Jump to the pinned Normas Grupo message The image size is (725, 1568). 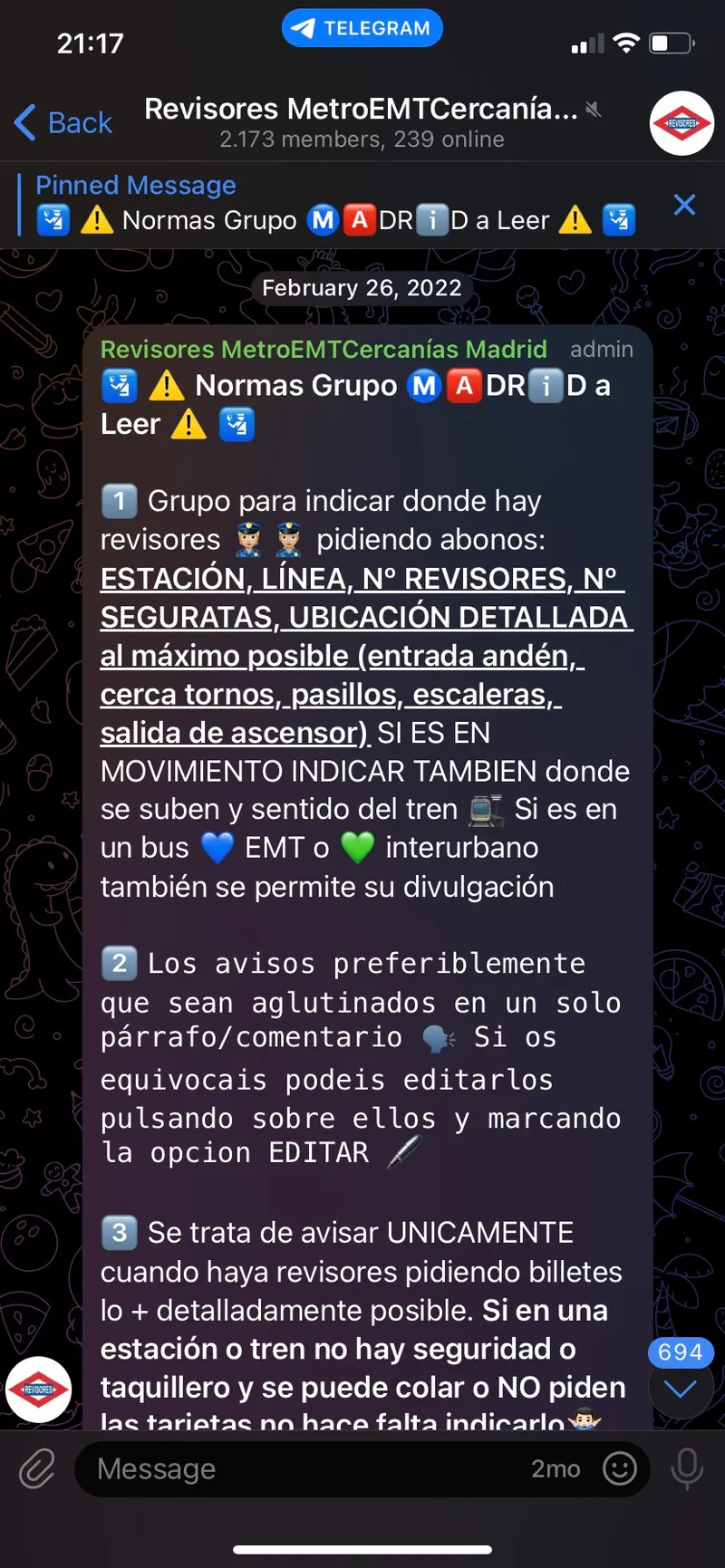[335, 204]
